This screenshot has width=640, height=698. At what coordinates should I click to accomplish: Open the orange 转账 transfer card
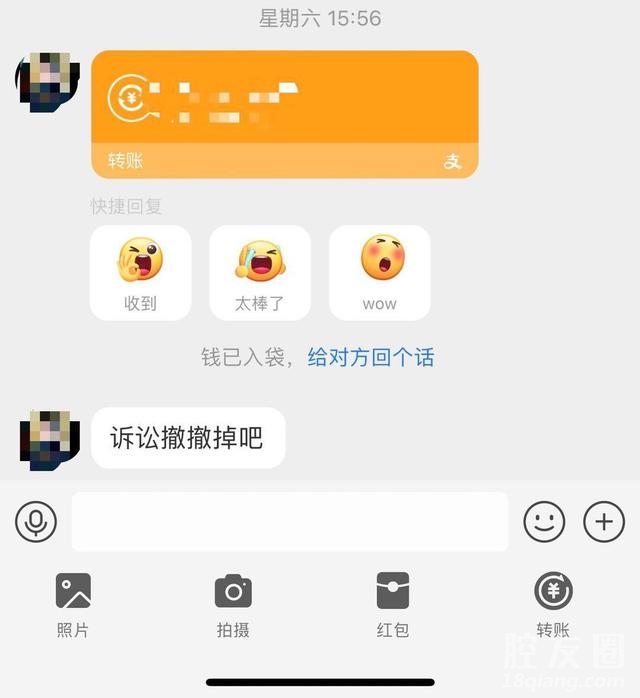284,113
